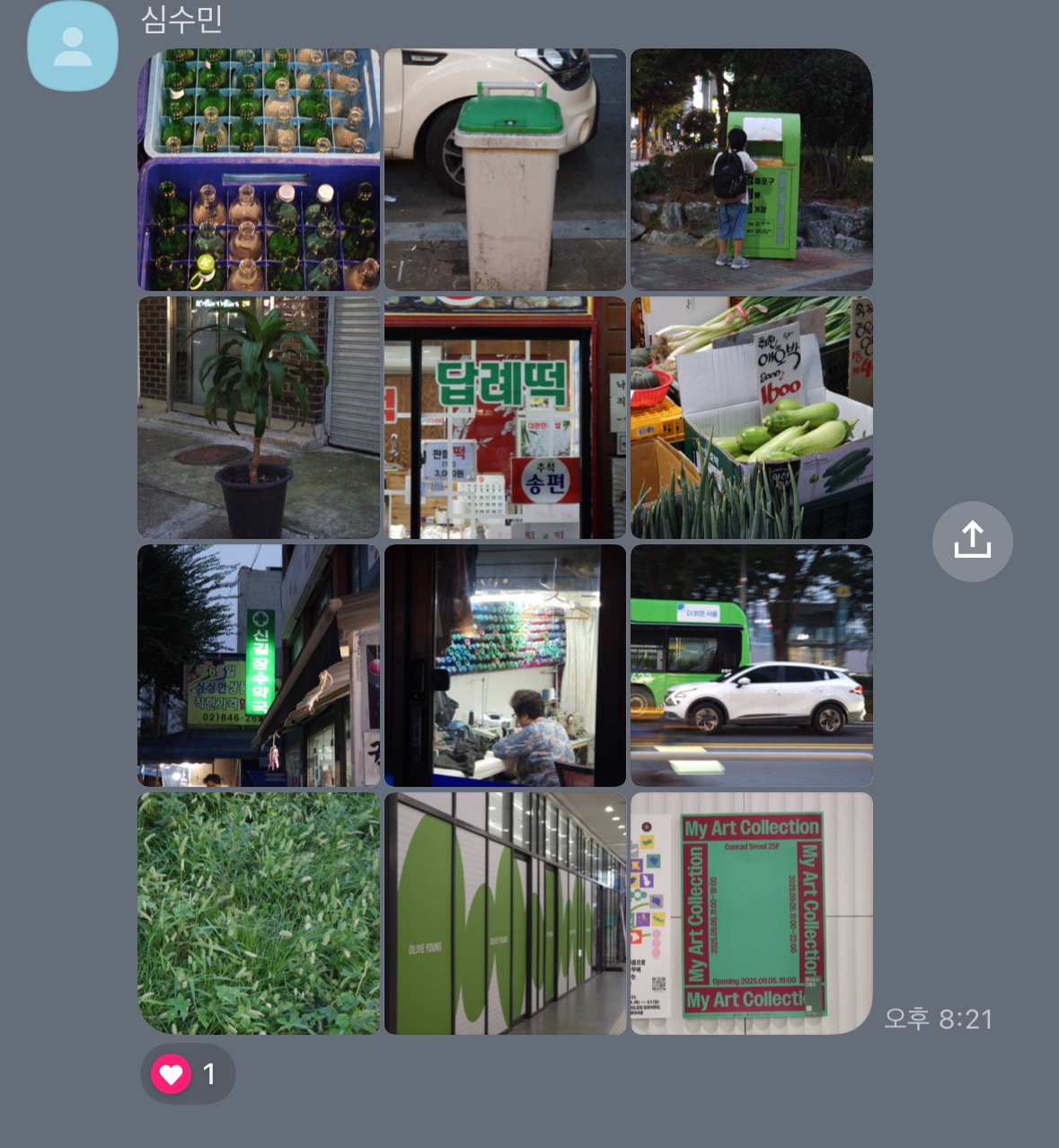
Task: View the tailor shop thread photo
Action: coord(505,666)
